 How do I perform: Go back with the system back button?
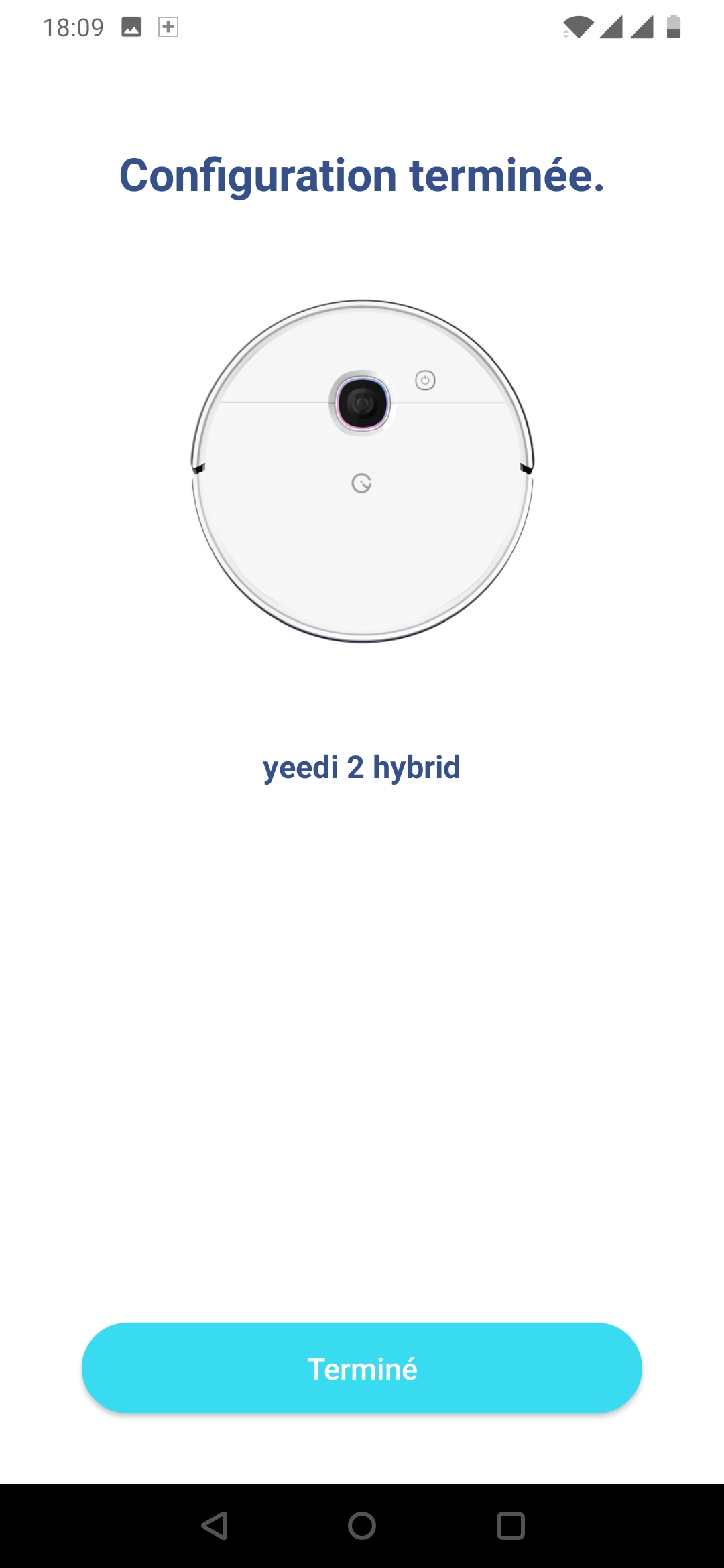click(215, 1526)
